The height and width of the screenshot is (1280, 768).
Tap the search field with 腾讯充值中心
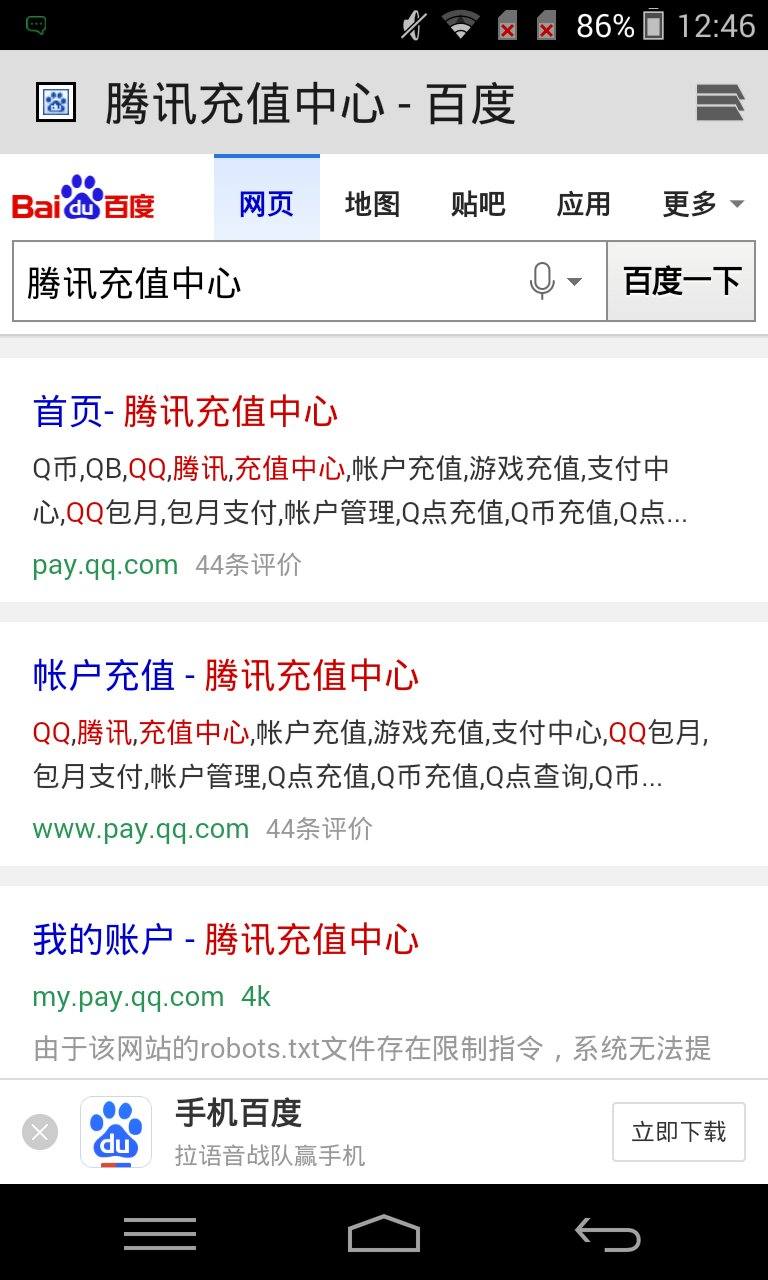pyautogui.click(x=270, y=282)
